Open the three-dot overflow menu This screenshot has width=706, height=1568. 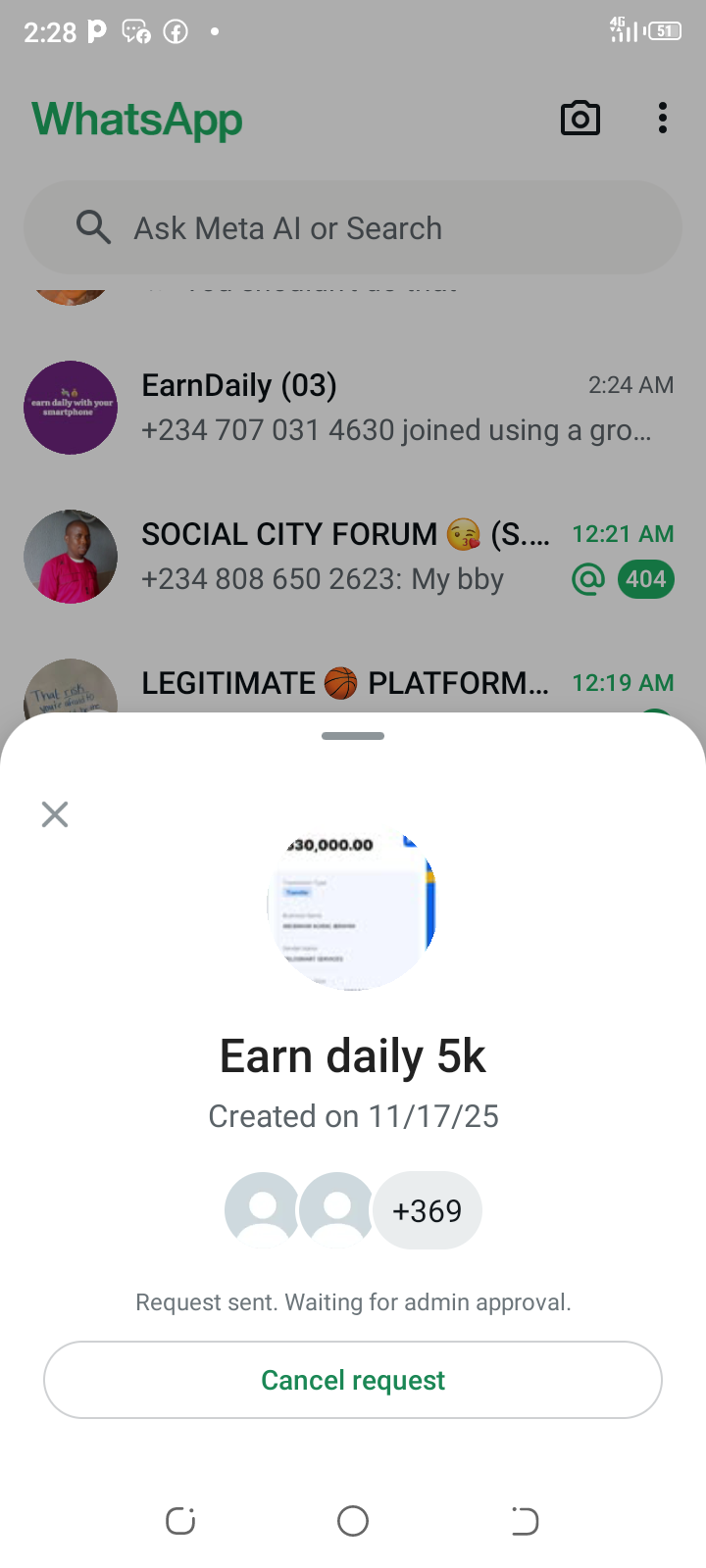click(663, 119)
